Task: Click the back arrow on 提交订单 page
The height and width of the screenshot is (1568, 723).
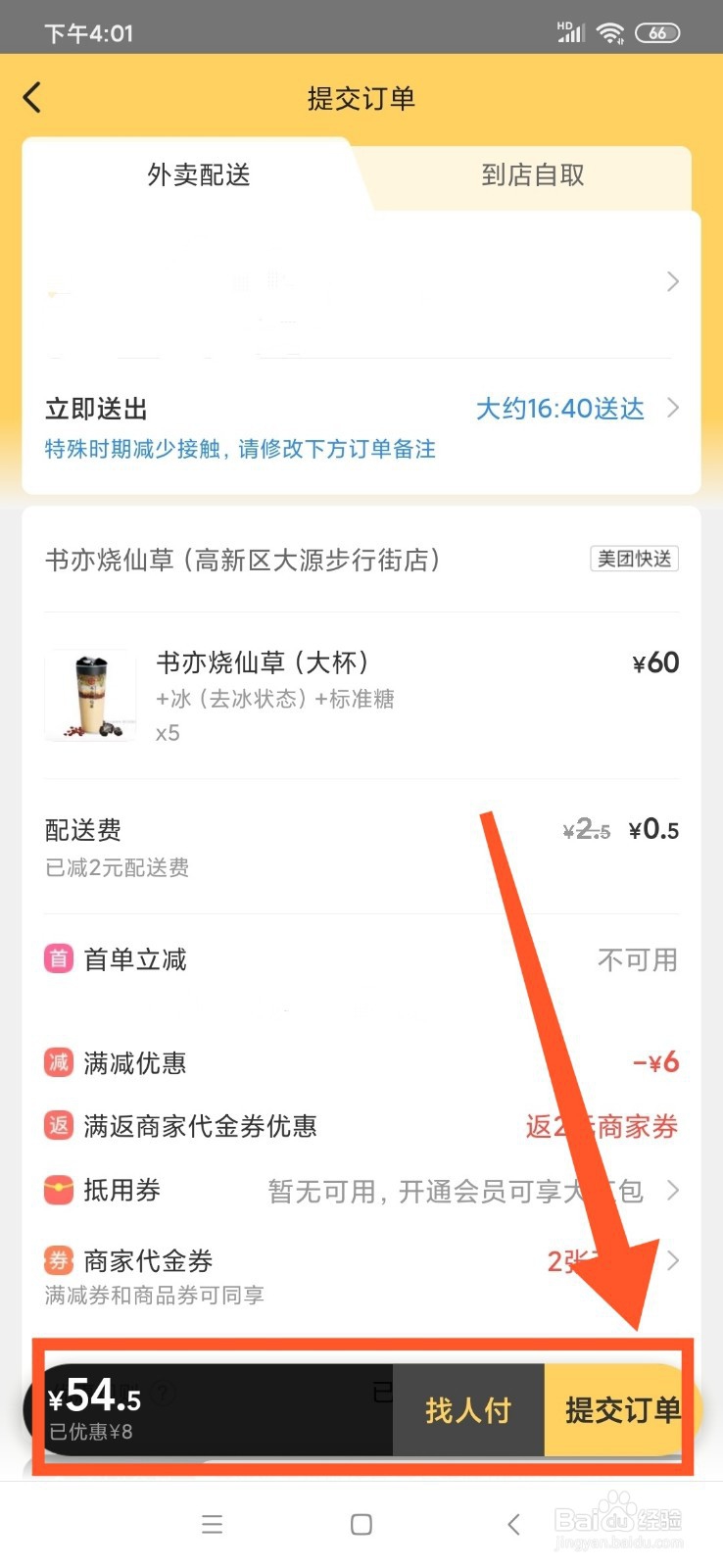Action: [32, 98]
